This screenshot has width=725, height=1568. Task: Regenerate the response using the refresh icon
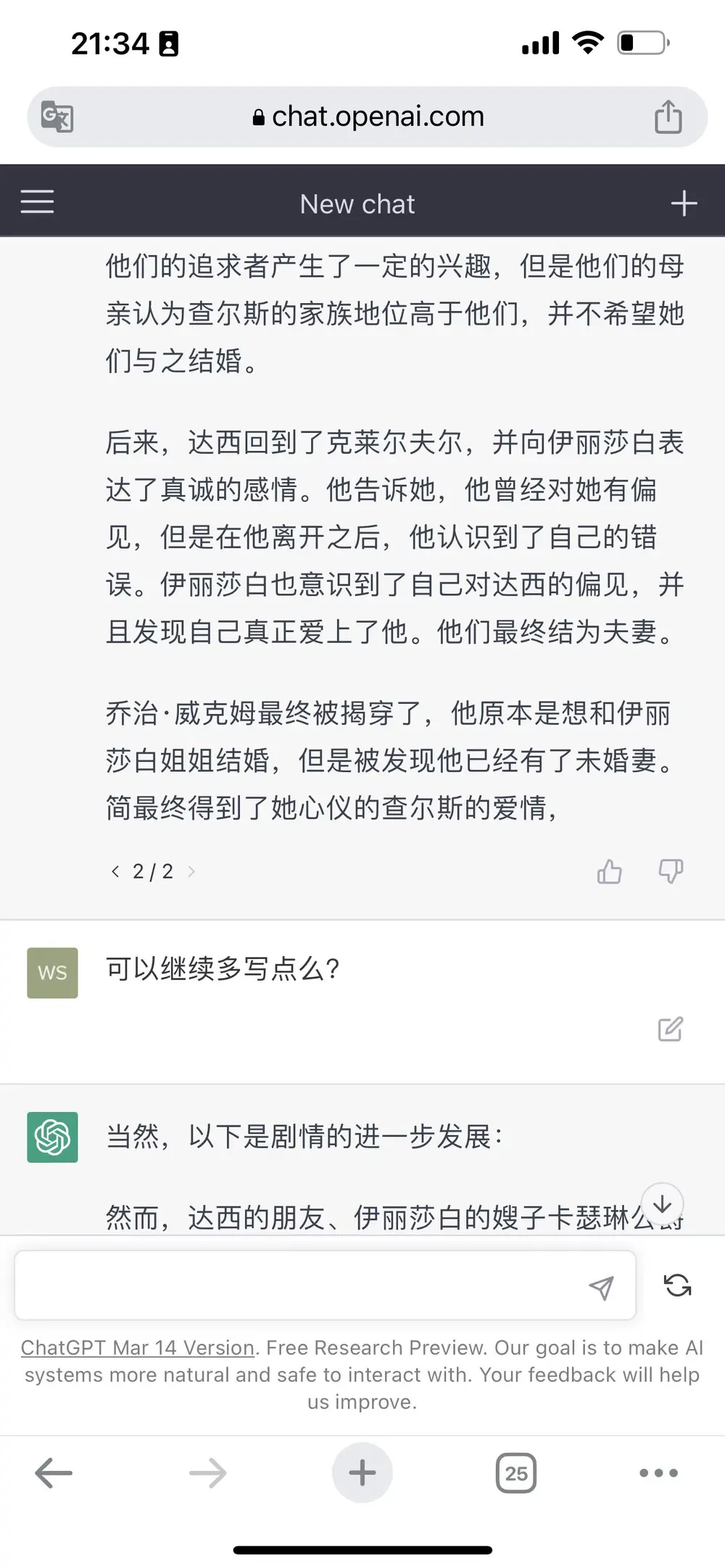point(676,1285)
